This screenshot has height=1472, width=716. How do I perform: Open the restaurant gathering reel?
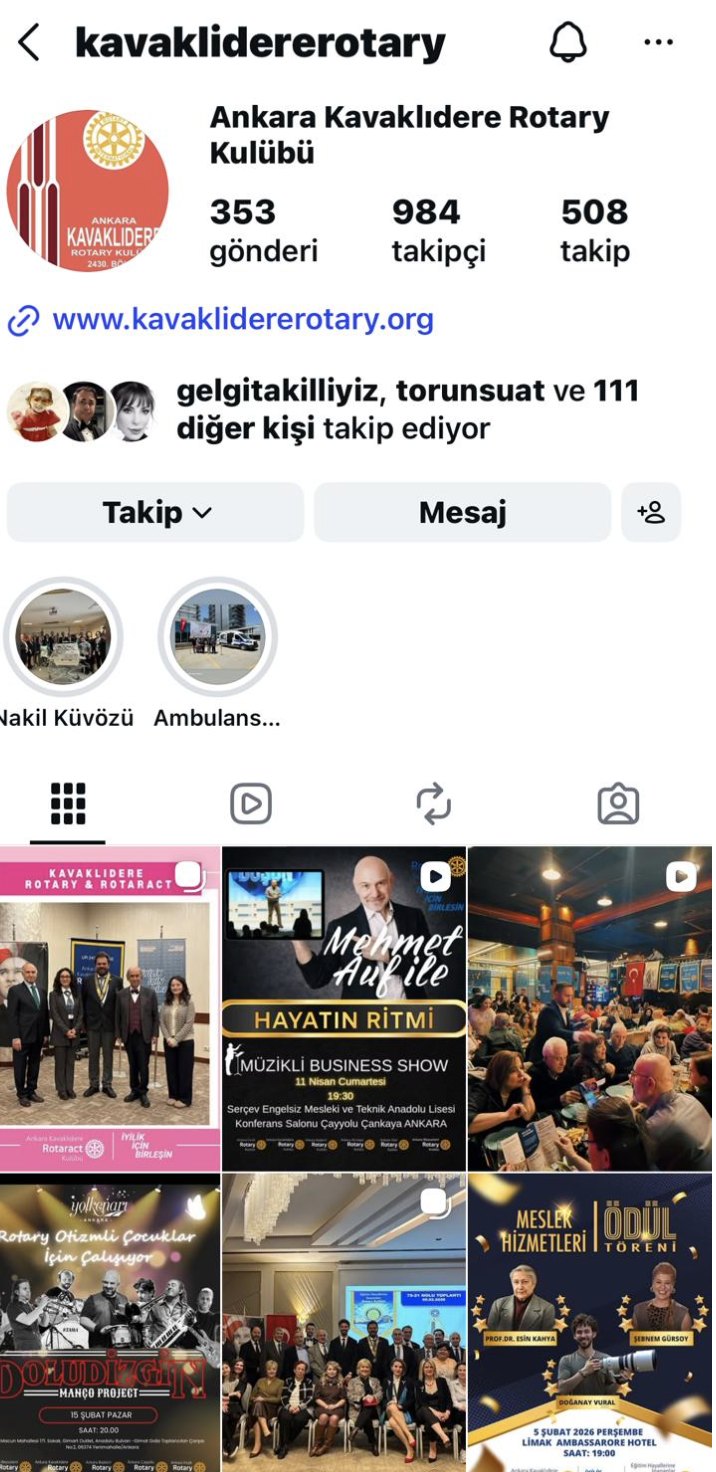590,1008
